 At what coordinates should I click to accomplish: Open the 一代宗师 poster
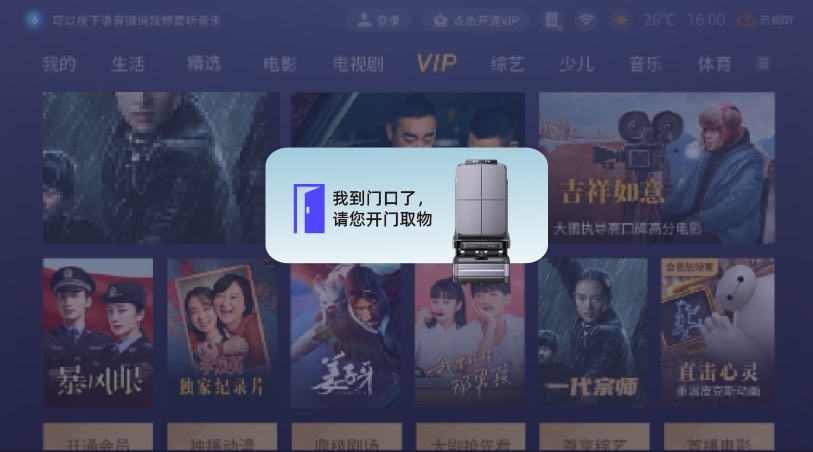click(593, 332)
